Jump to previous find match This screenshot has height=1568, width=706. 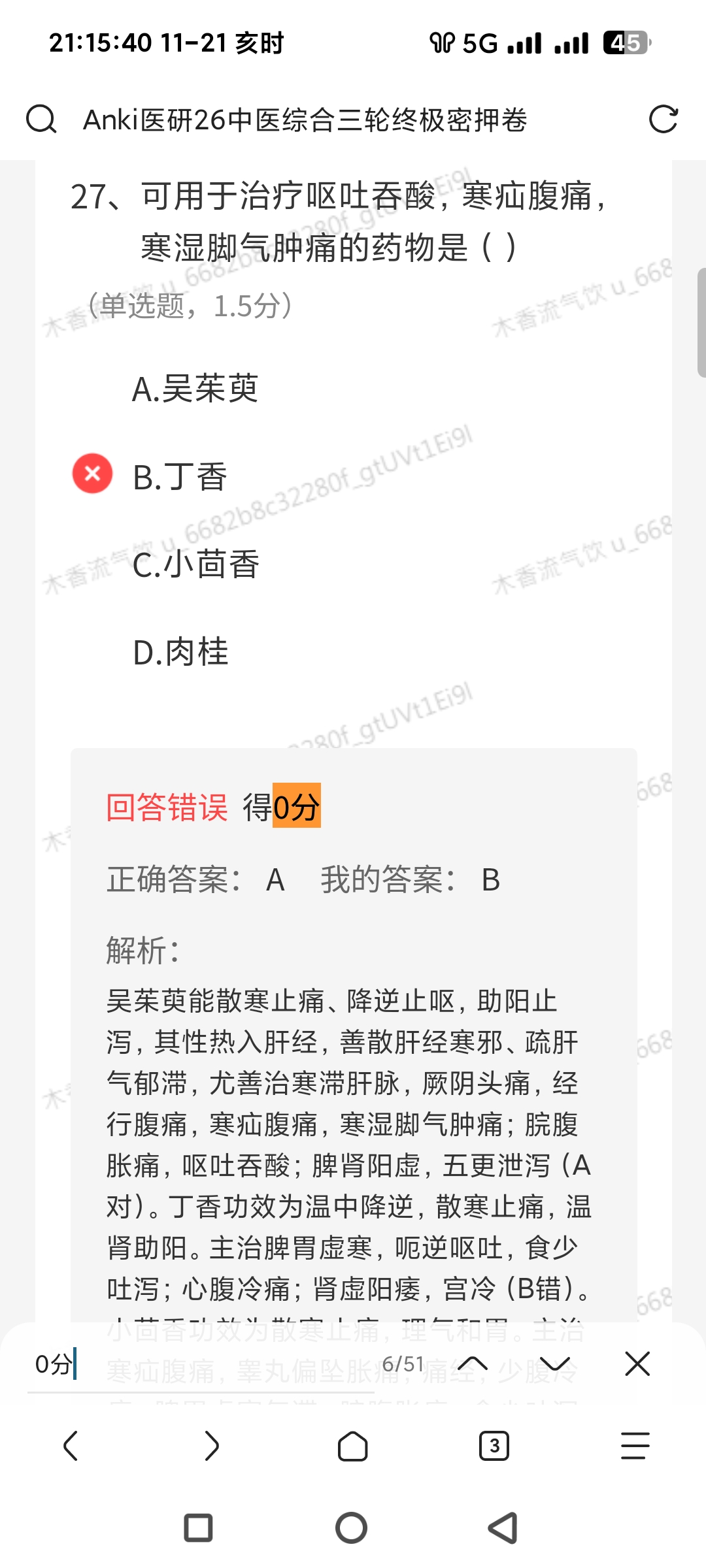[x=473, y=1364]
